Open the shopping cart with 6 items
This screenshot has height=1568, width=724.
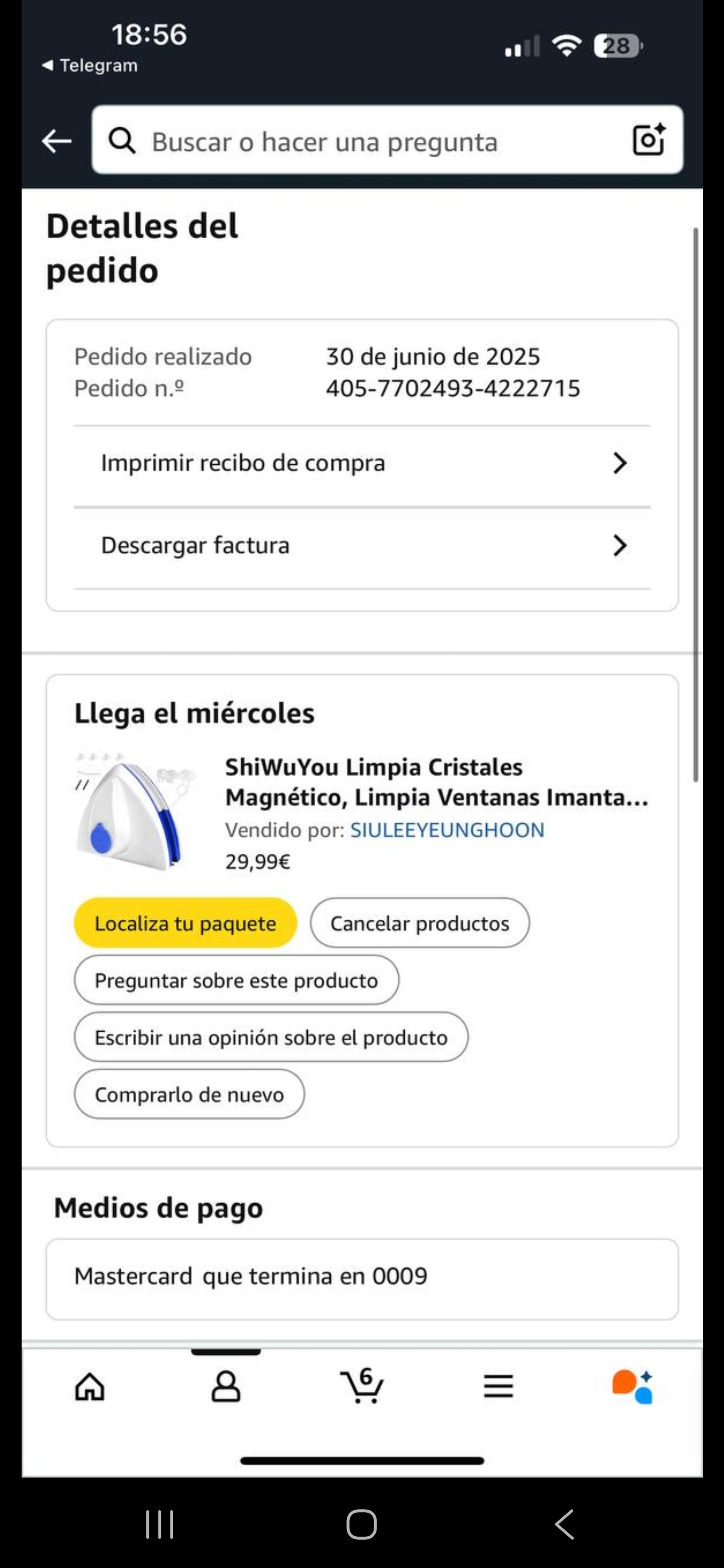coord(361,1387)
